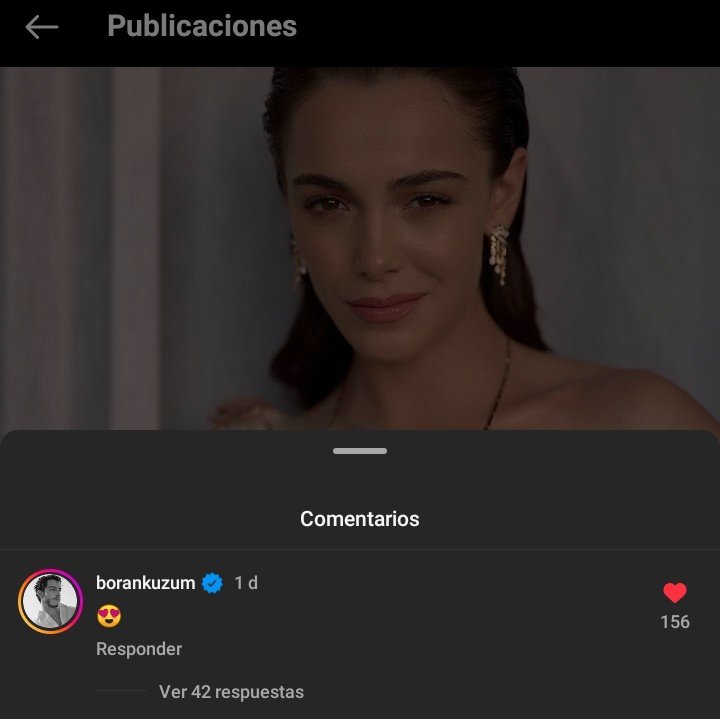This screenshot has width=720, height=719.
Task: Like borankuzum's comment
Action: [675, 593]
